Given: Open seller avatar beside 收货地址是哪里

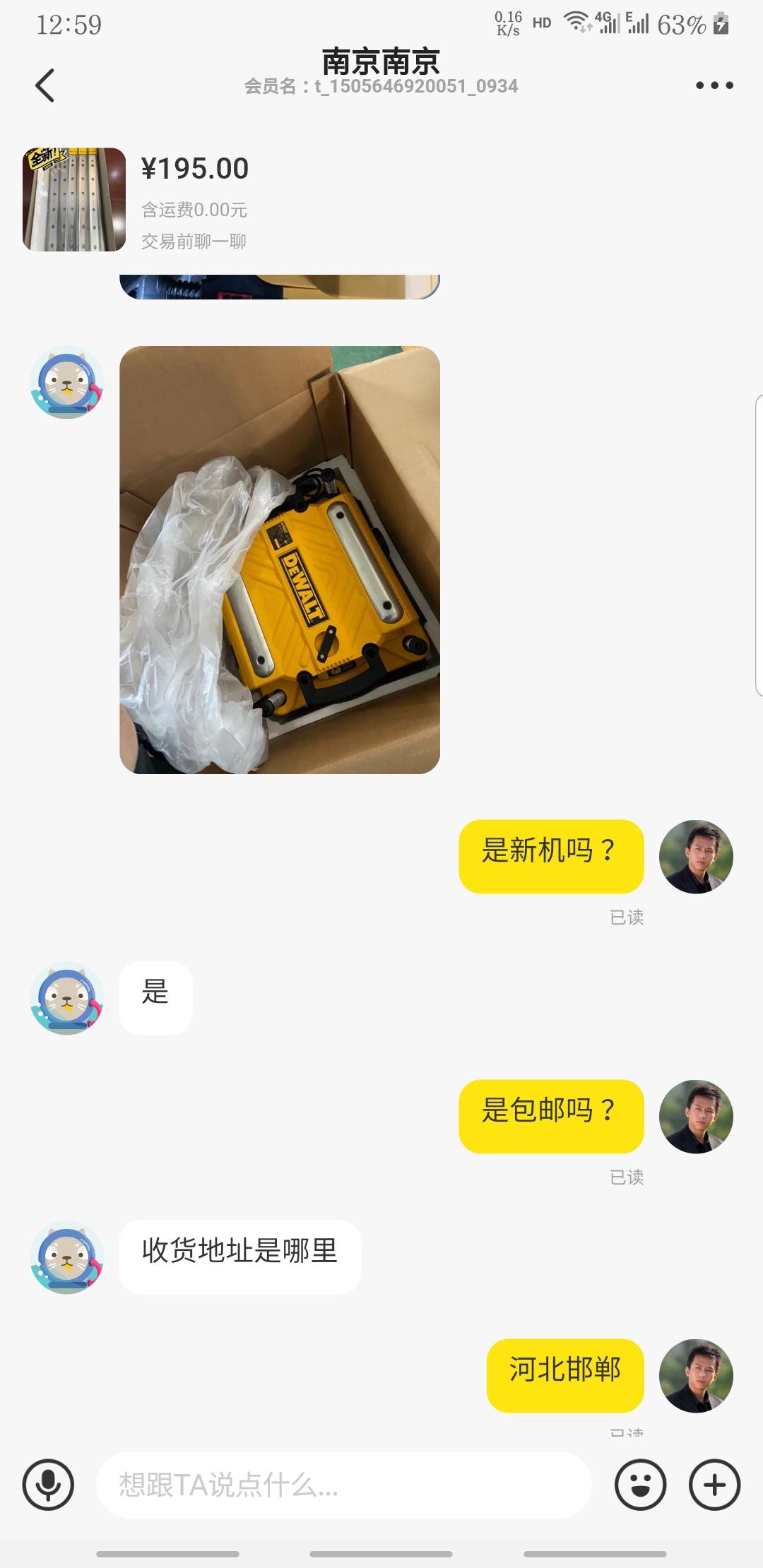Looking at the screenshot, I should coord(67,1257).
